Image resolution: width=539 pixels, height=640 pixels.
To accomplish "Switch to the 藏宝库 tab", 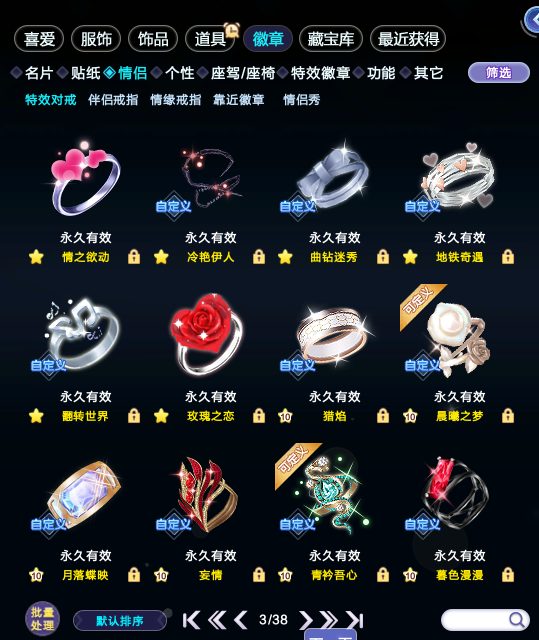I will (330, 39).
